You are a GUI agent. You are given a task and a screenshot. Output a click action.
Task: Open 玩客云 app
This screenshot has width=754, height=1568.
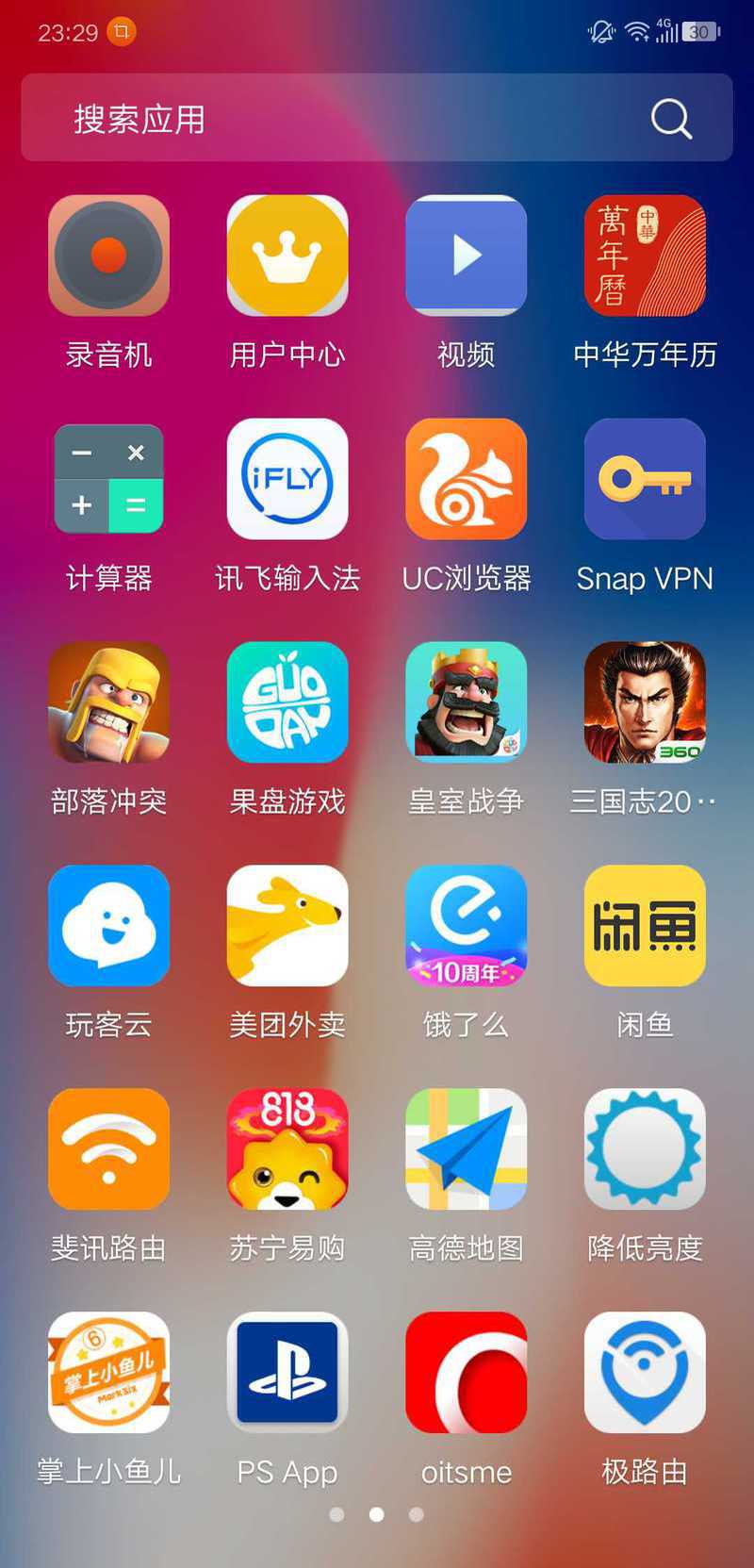point(108,926)
